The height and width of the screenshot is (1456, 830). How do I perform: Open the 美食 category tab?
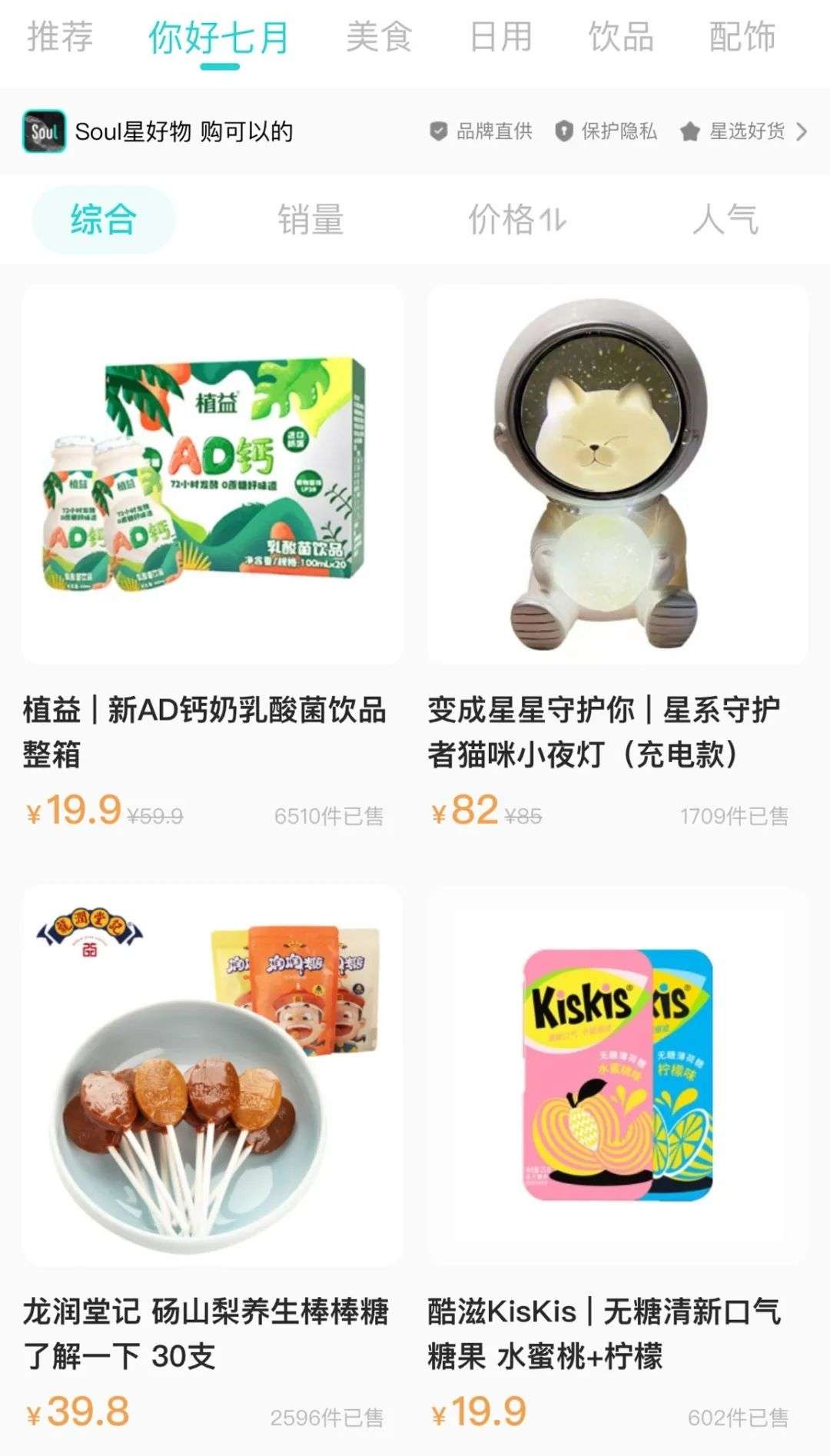(379, 37)
